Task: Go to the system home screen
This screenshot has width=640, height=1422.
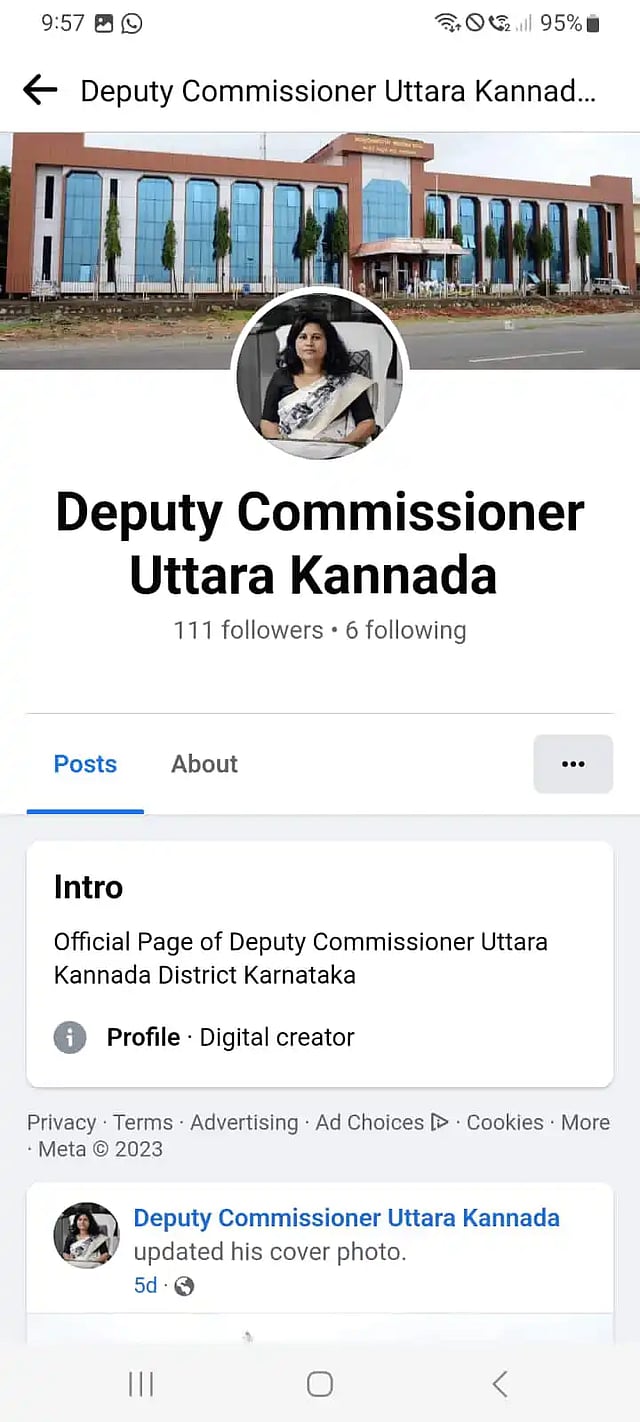Action: (320, 1384)
